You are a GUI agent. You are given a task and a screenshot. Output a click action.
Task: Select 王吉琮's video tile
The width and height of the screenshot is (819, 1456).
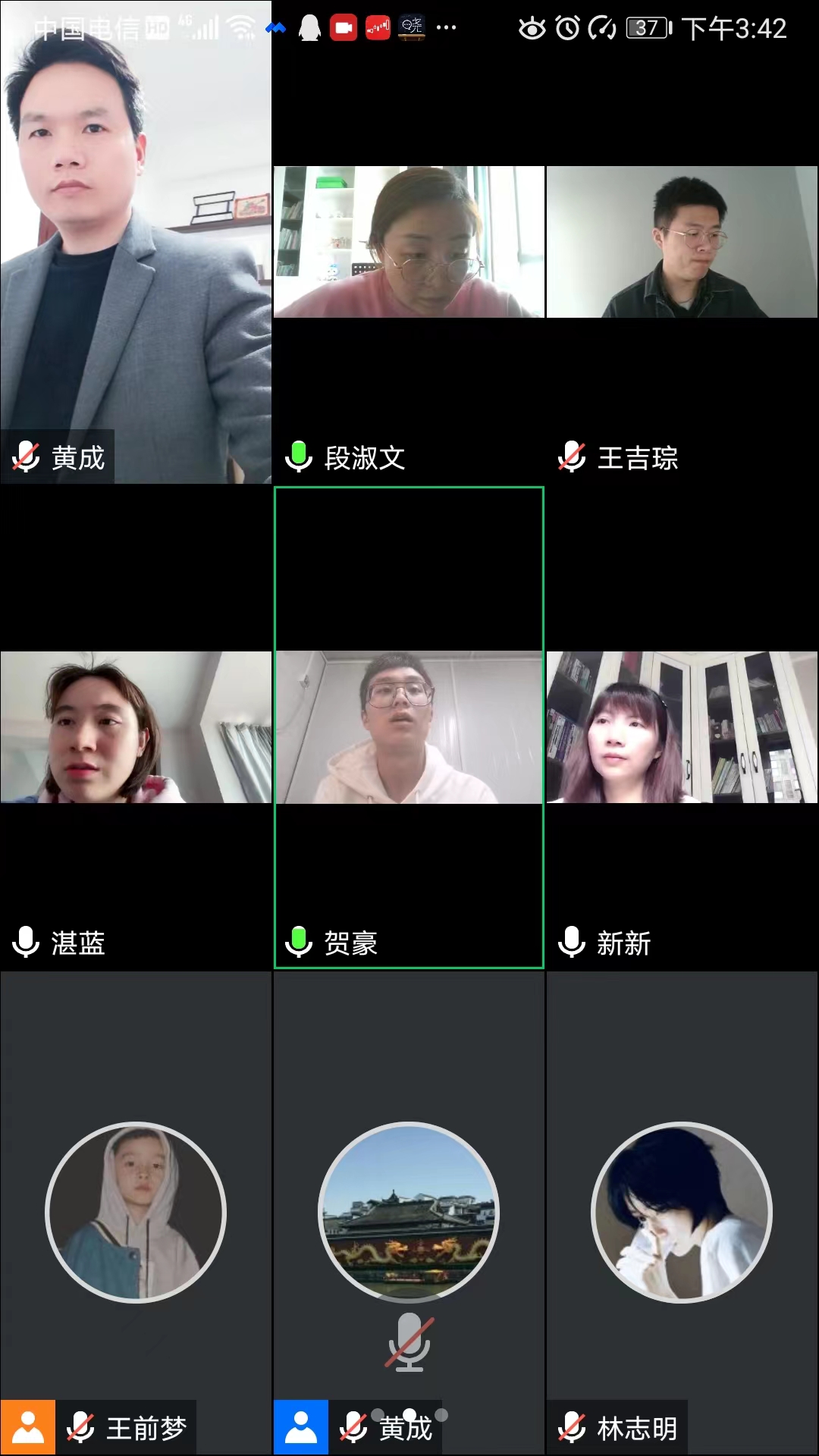[x=682, y=243]
